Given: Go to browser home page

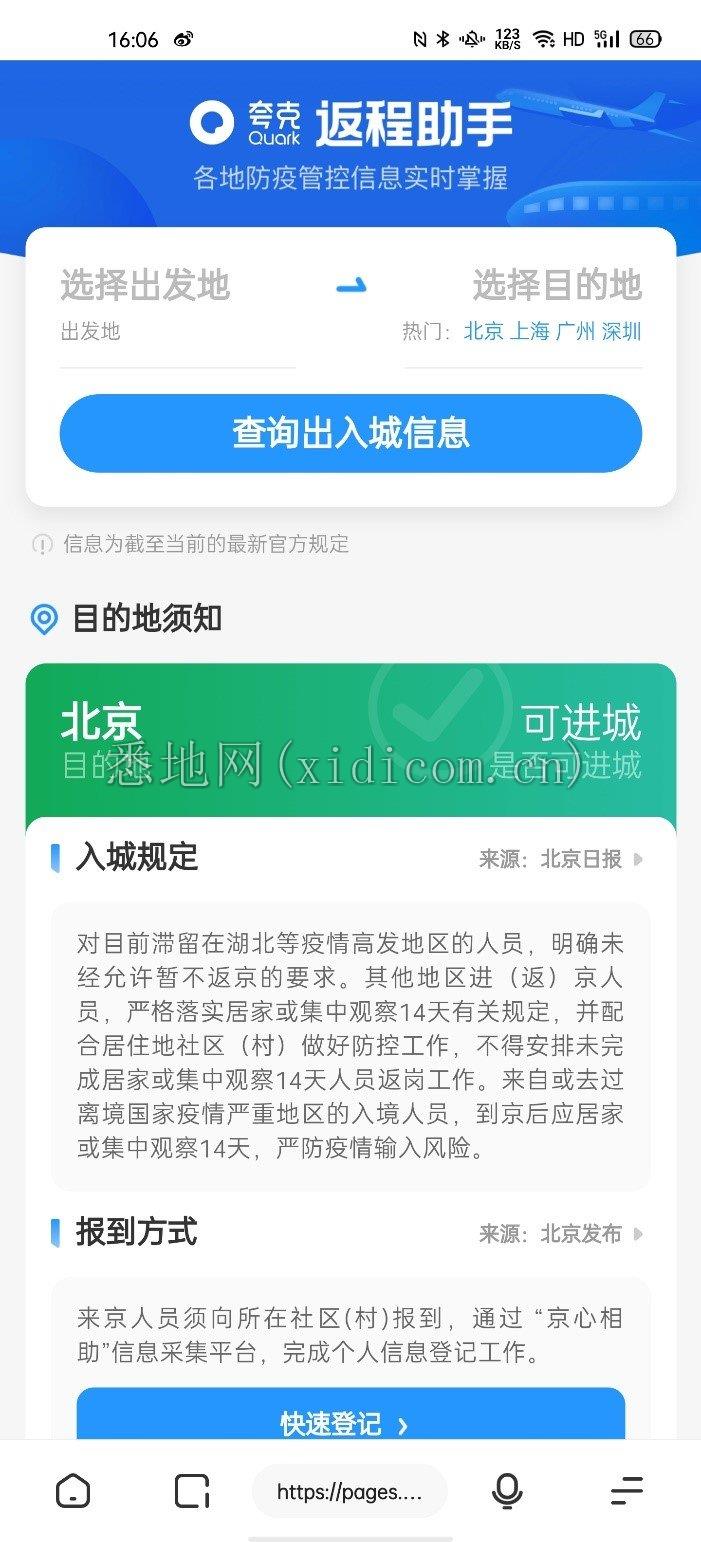Looking at the screenshot, I should [x=73, y=1491].
